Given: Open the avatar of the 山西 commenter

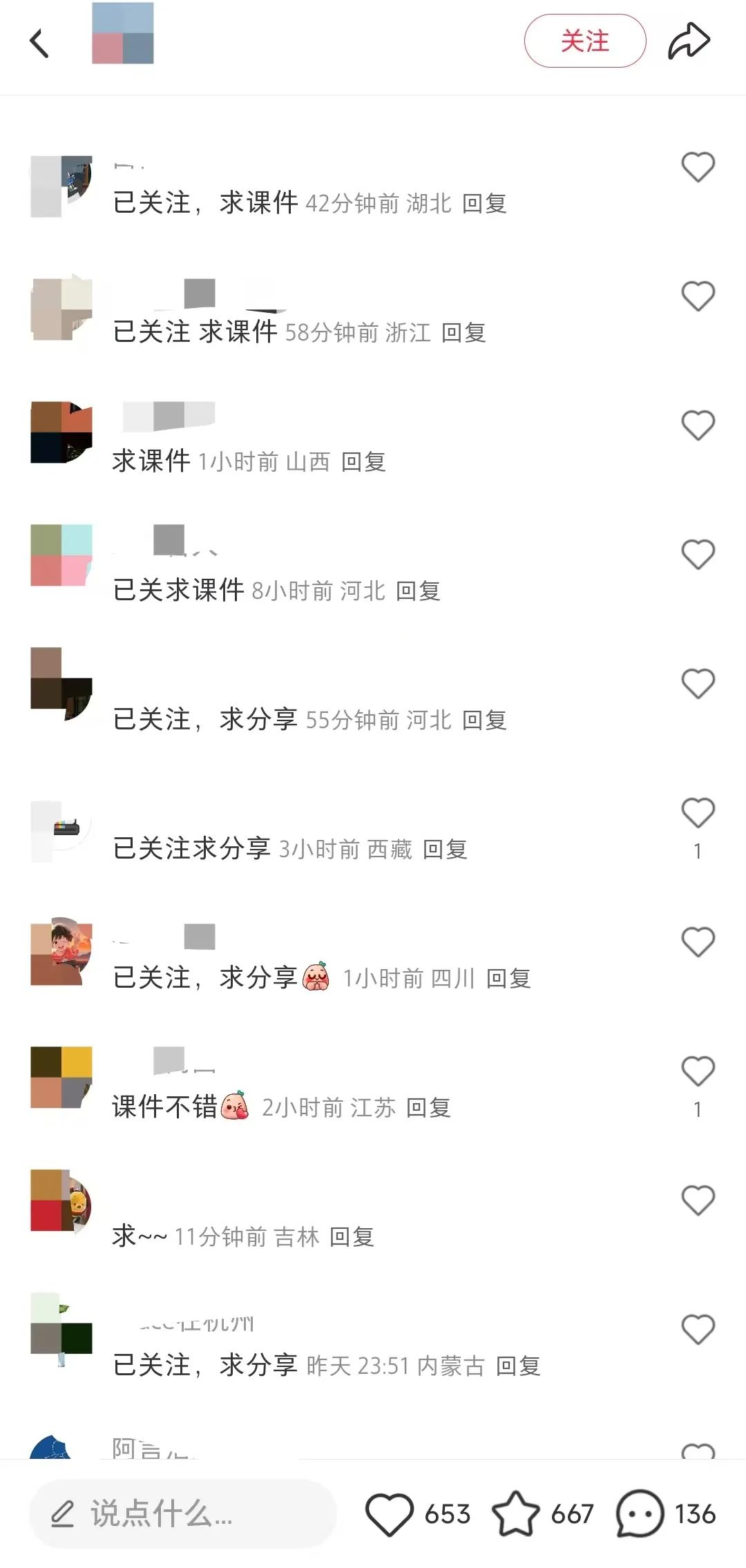Looking at the screenshot, I should [x=61, y=432].
